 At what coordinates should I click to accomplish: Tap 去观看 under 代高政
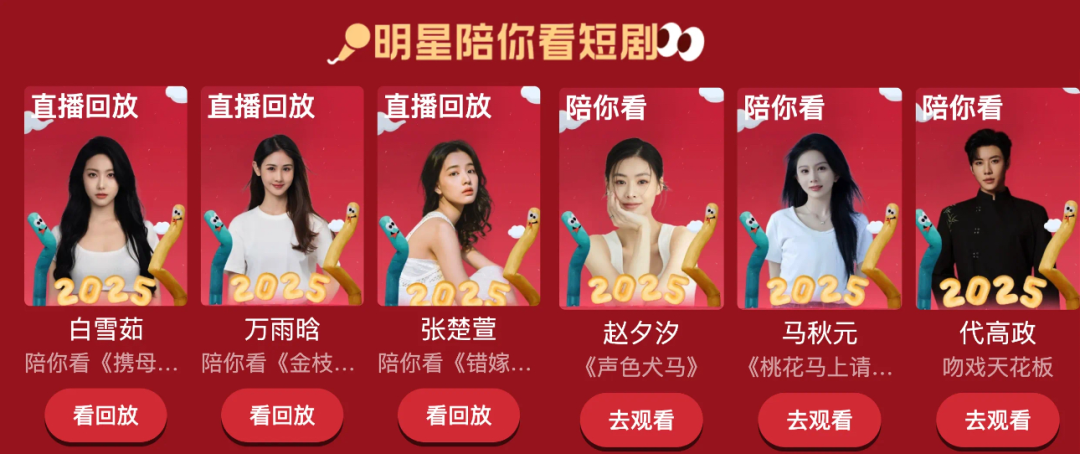997,420
